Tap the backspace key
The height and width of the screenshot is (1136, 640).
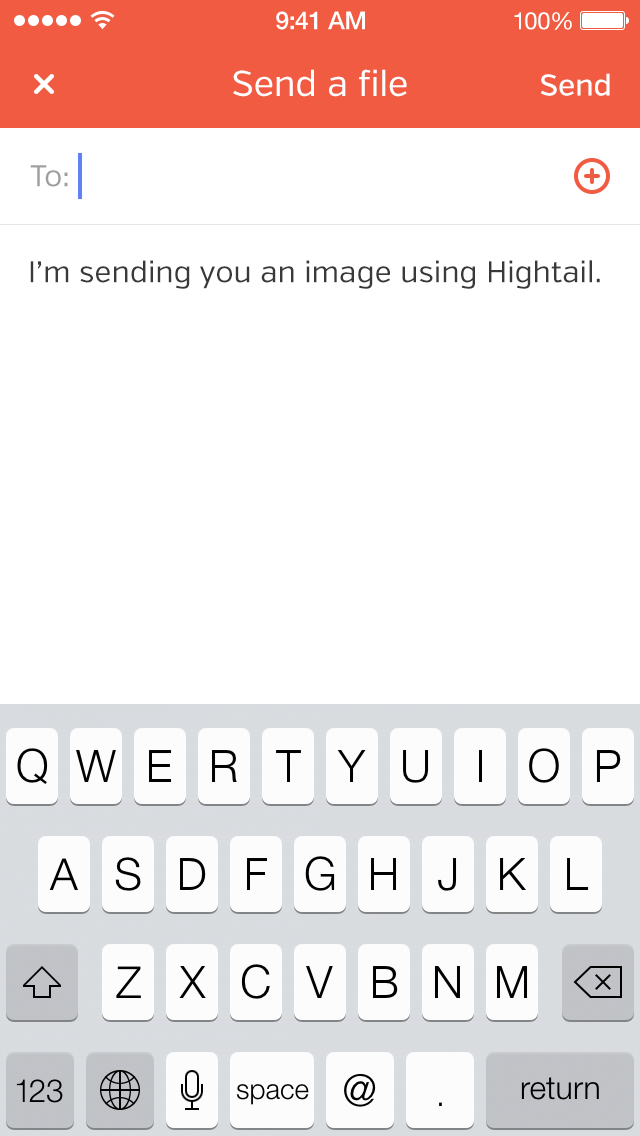[598, 983]
